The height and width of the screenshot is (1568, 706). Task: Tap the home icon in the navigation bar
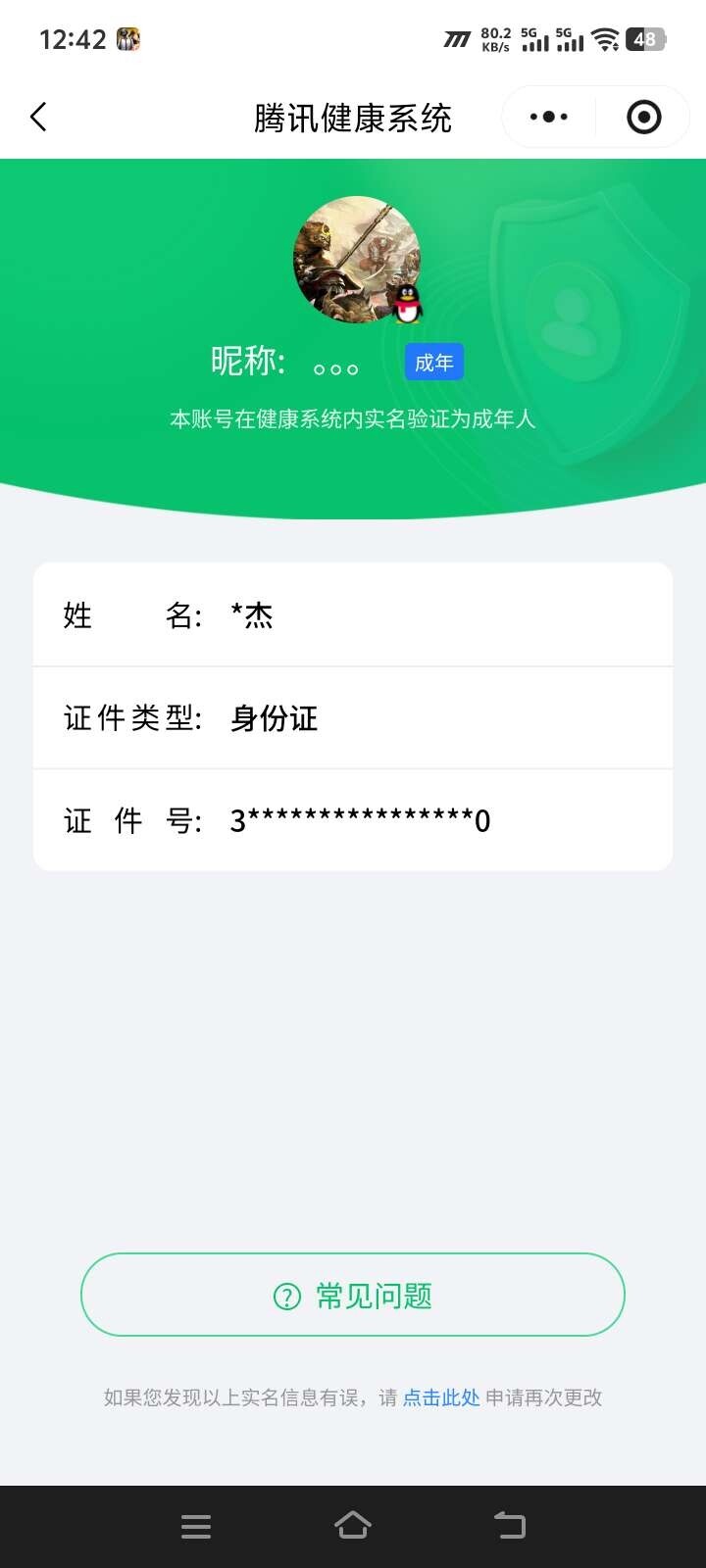click(x=353, y=1525)
